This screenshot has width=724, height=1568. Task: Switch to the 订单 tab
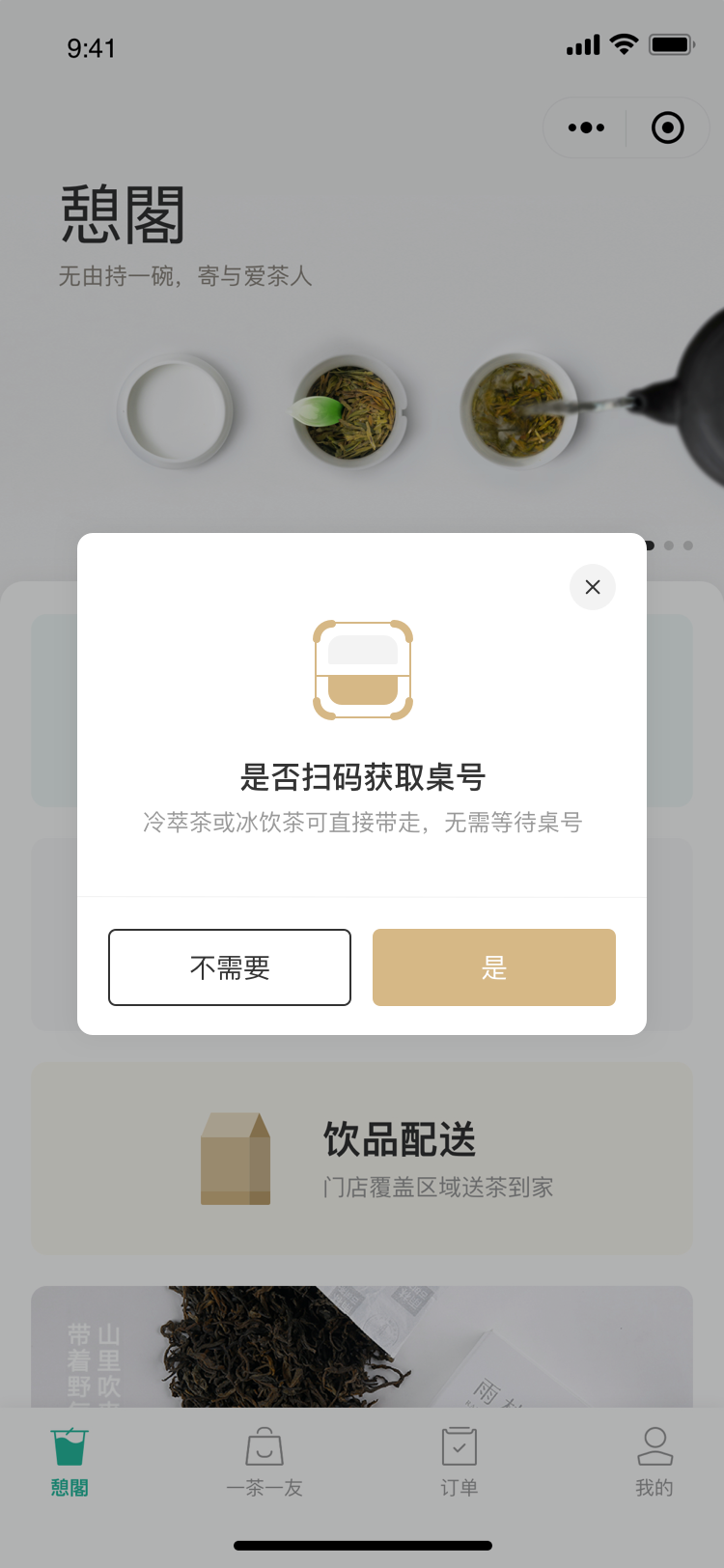point(459,1462)
